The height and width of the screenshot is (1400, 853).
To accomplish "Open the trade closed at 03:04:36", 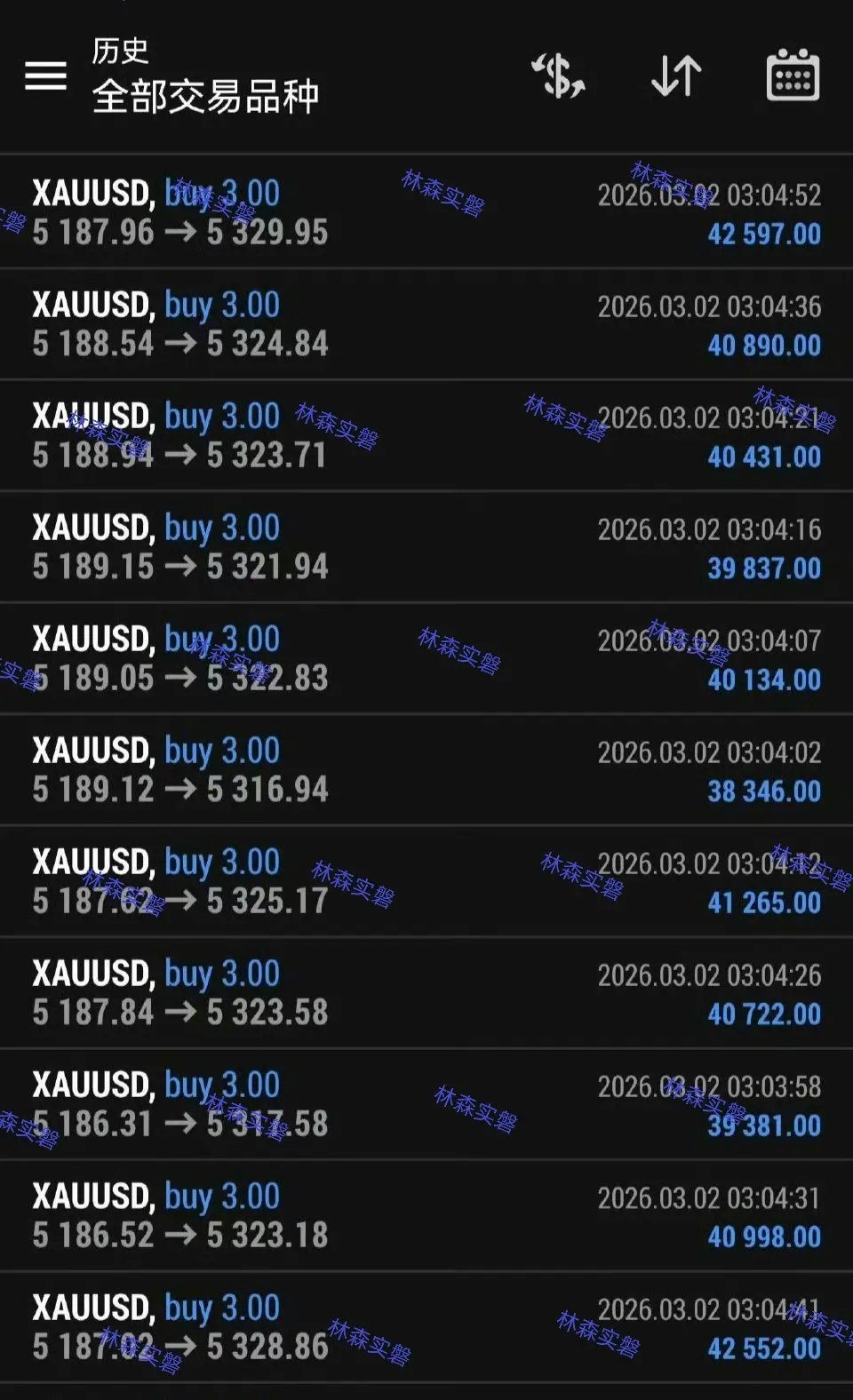I will (426, 324).
